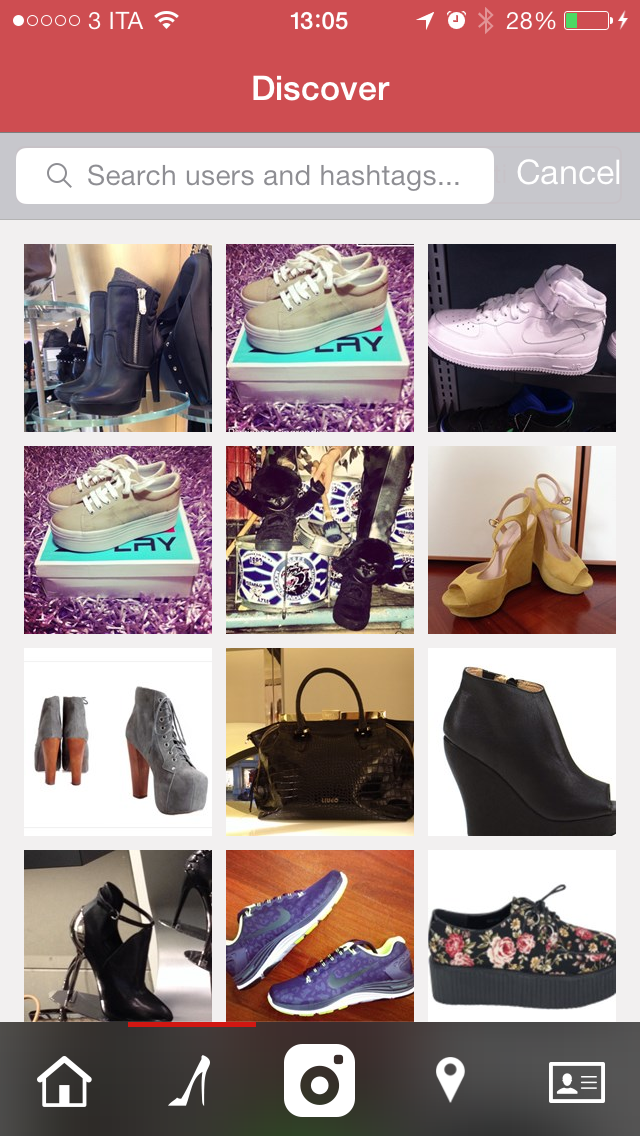Screen dimensions: 640x1136
Task: Open the black metallic stiletto bootie photo
Action: (x=118, y=936)
